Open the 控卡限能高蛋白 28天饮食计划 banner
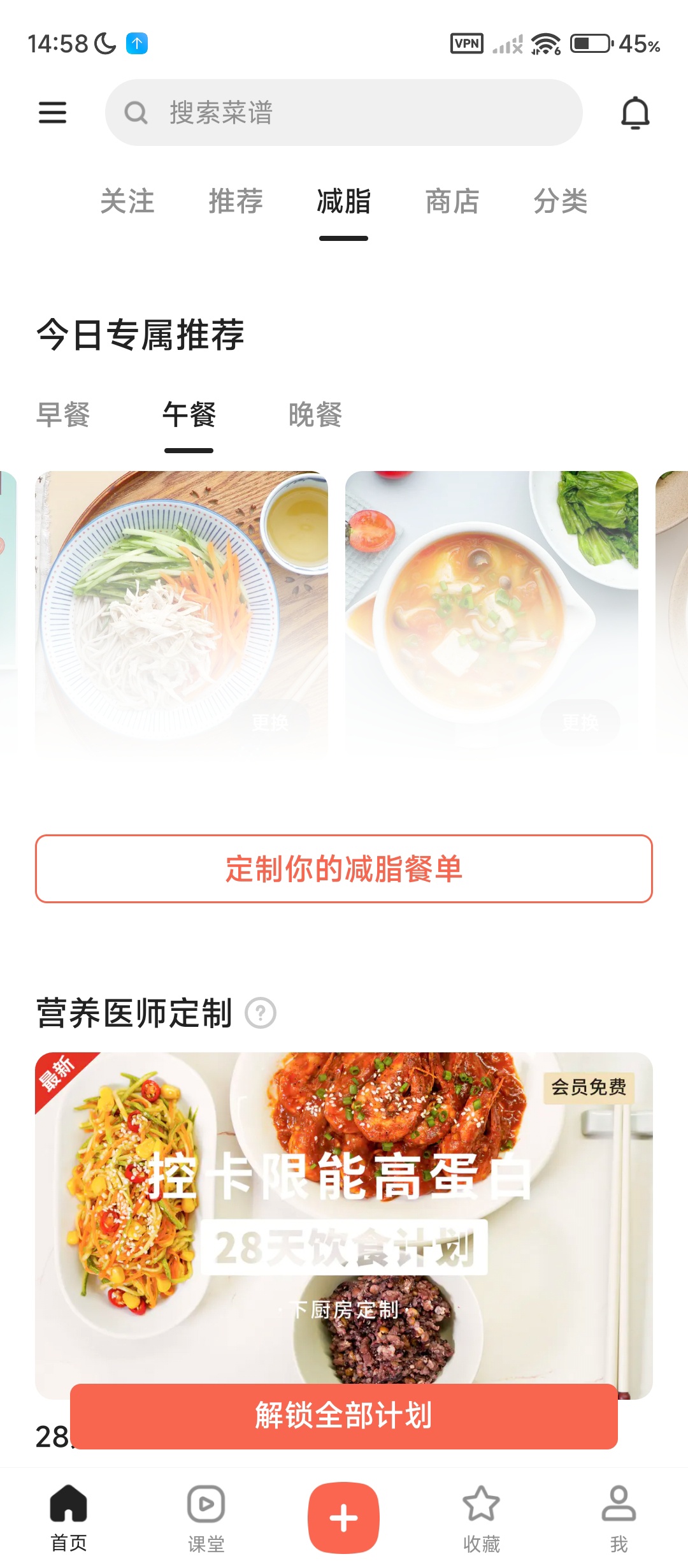Image resolution: width=688 pixels, height=1568 pixels. [x=344, y=1211]
